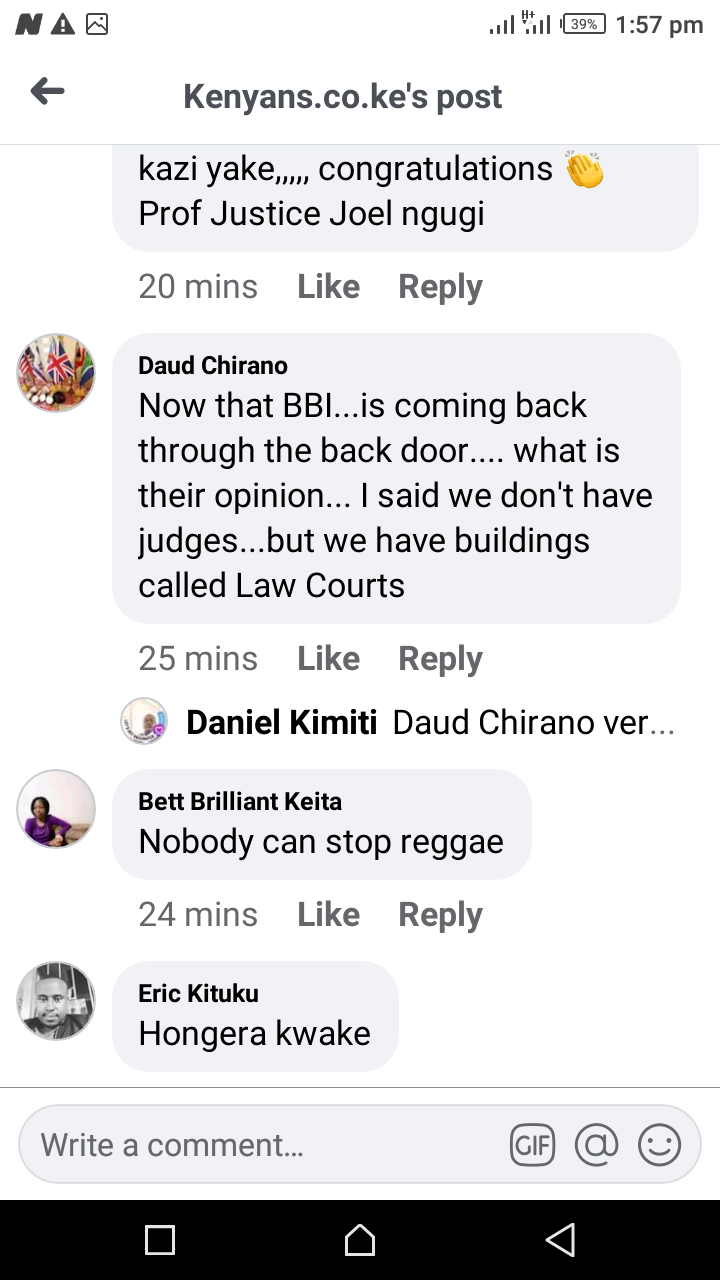Open Daud Chirano's profile picture
This screenshot has width=720, height=1280.
[56, 373]
